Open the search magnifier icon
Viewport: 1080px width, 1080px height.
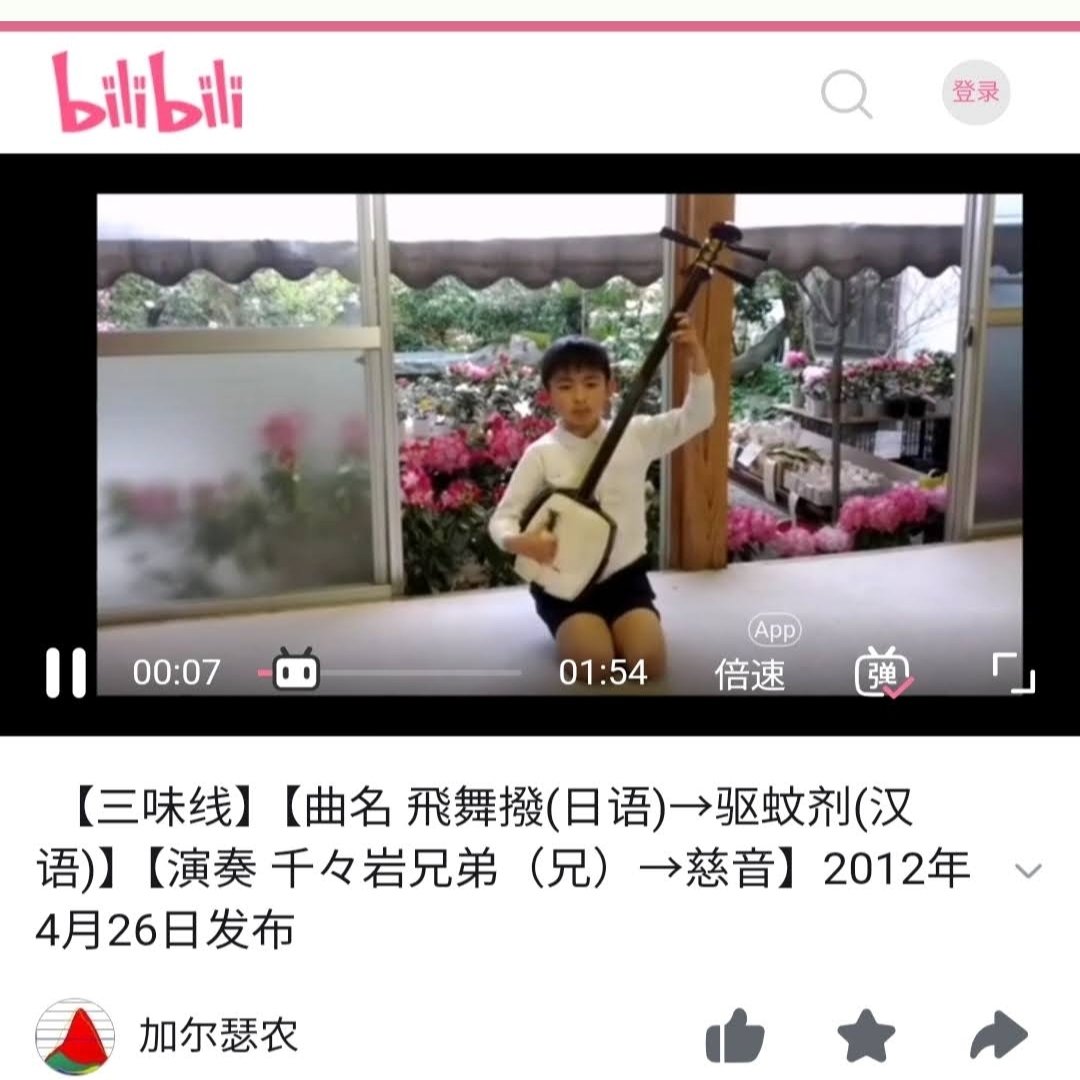pos(846,94)
